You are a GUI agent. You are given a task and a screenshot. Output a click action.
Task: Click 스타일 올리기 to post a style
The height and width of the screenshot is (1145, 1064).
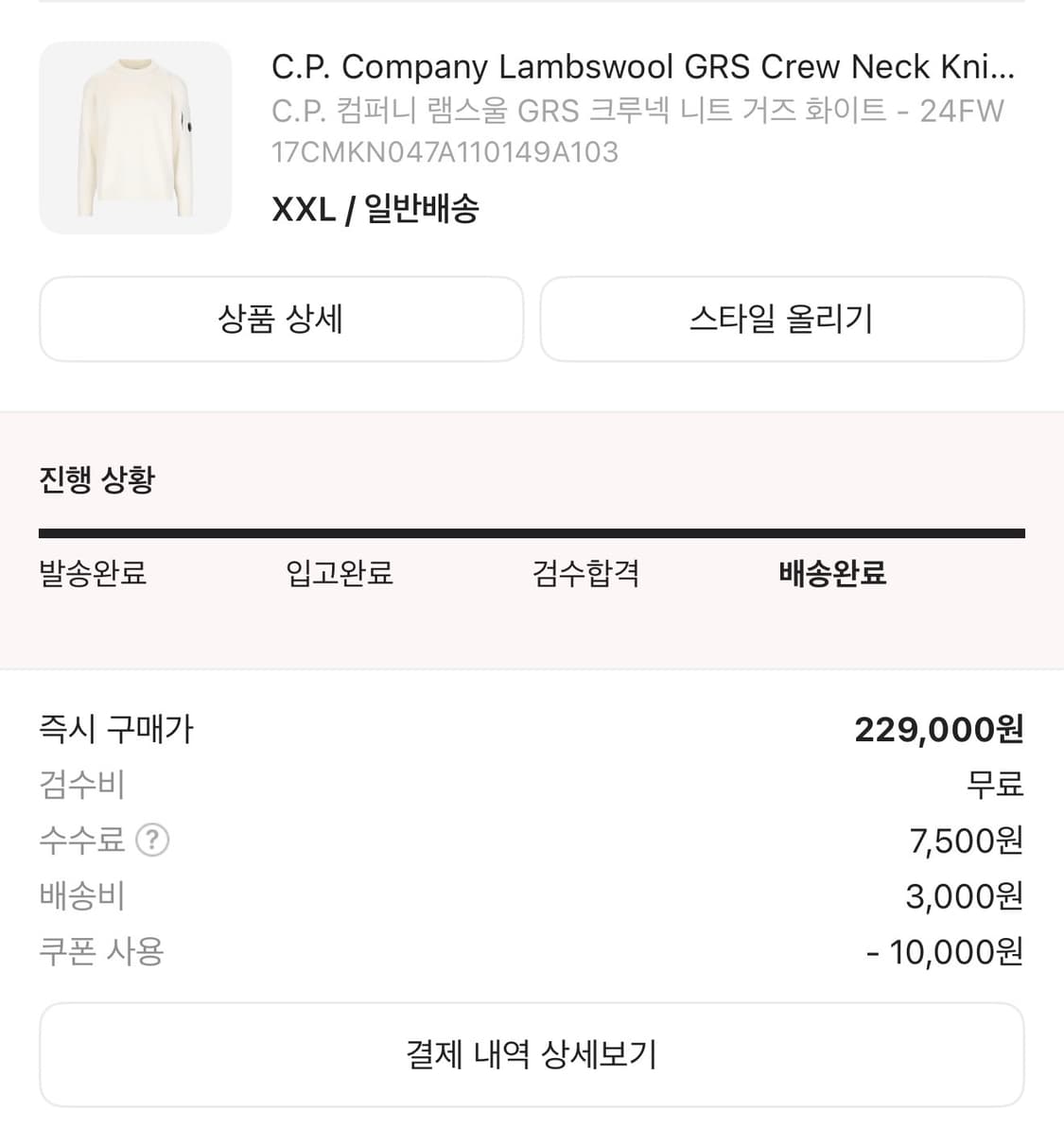click(782, 320)
